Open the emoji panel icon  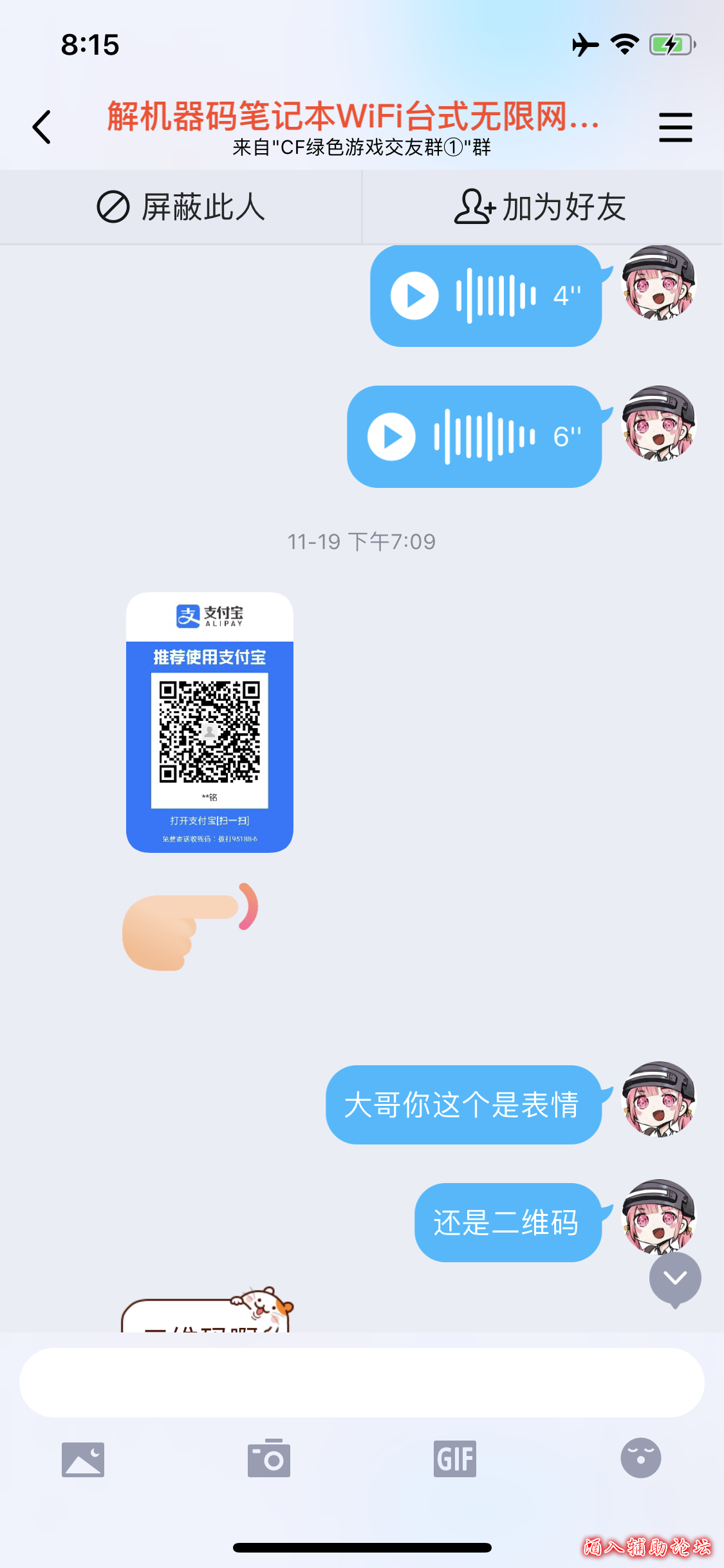coord(641,1459)
